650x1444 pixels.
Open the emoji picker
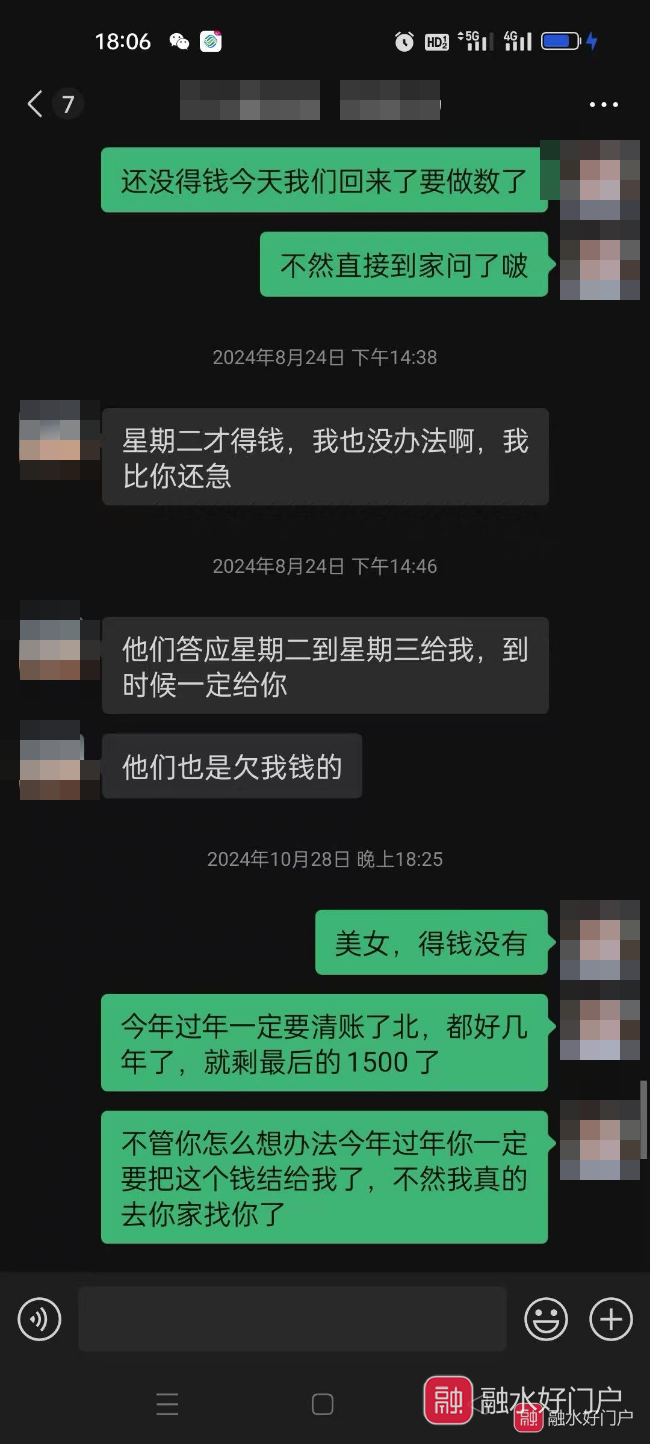[546, 1320]
